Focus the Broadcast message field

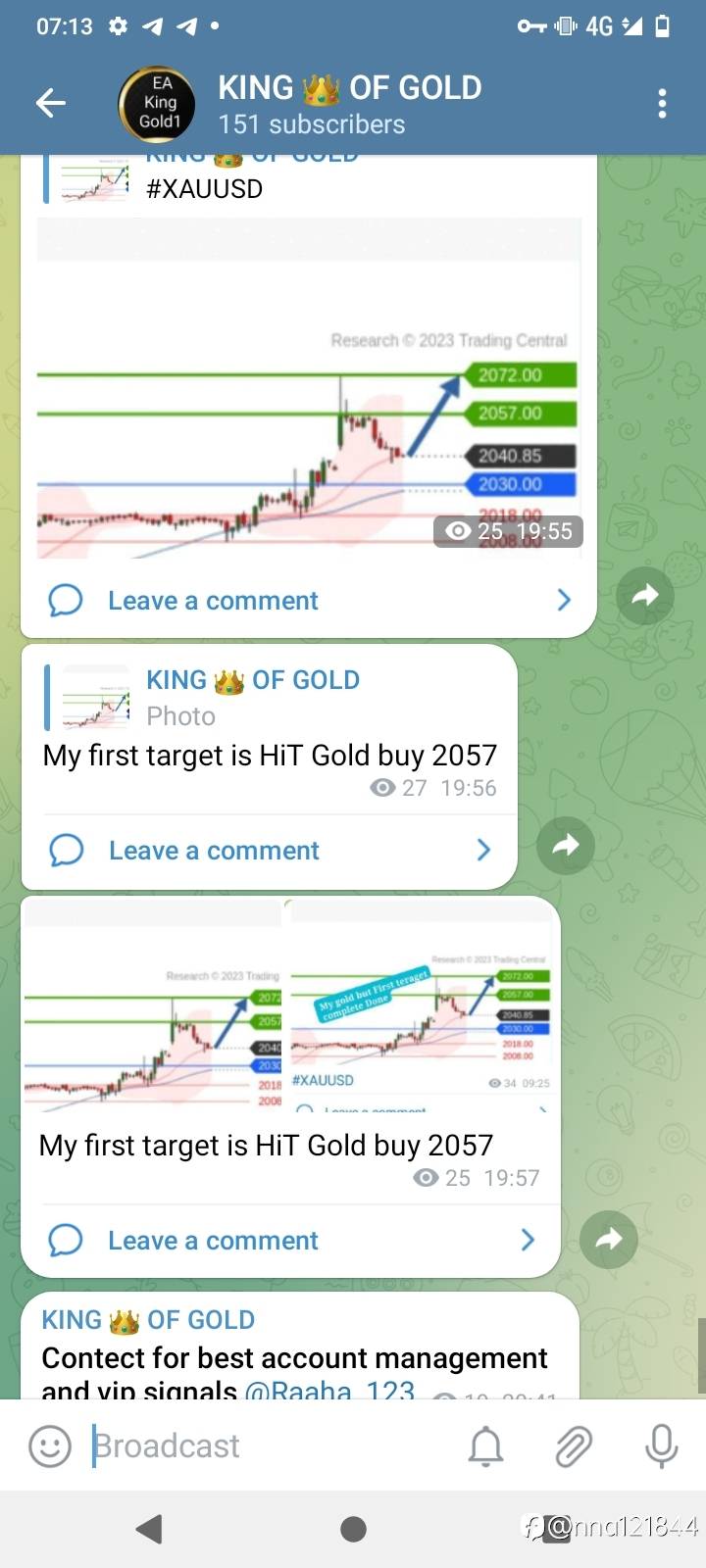(x=265, y=1445)
